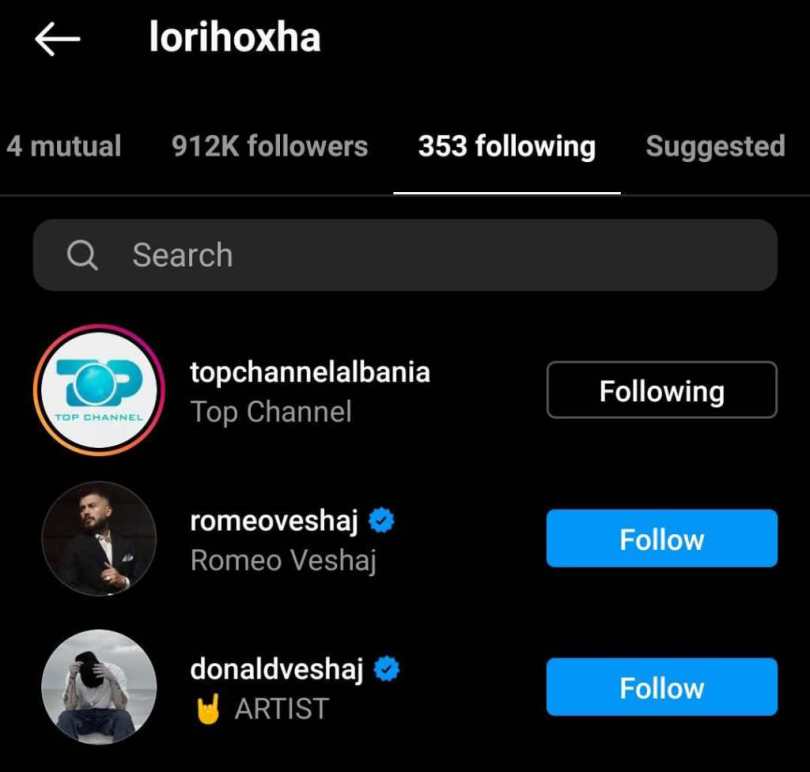810x772 pixels.
Task: Tap the Search field
Action: [405, 255]
